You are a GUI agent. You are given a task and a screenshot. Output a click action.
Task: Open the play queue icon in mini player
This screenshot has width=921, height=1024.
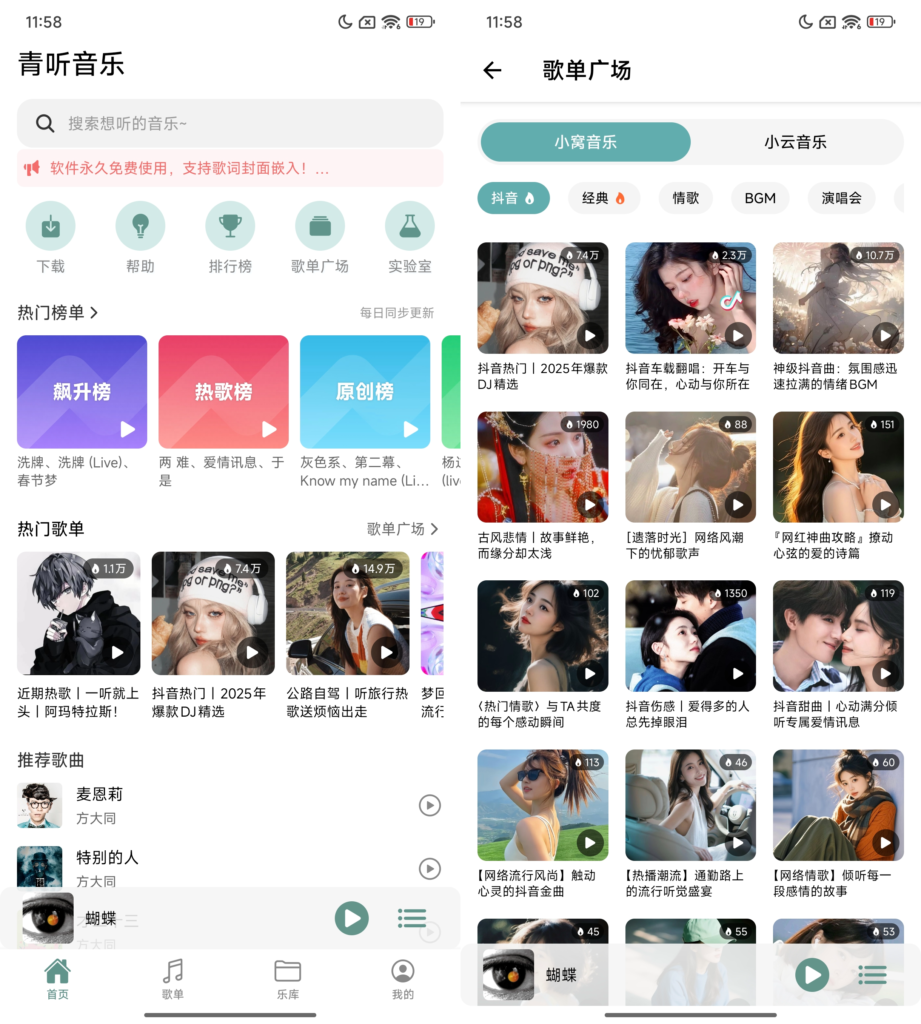[x=412, y=918]
